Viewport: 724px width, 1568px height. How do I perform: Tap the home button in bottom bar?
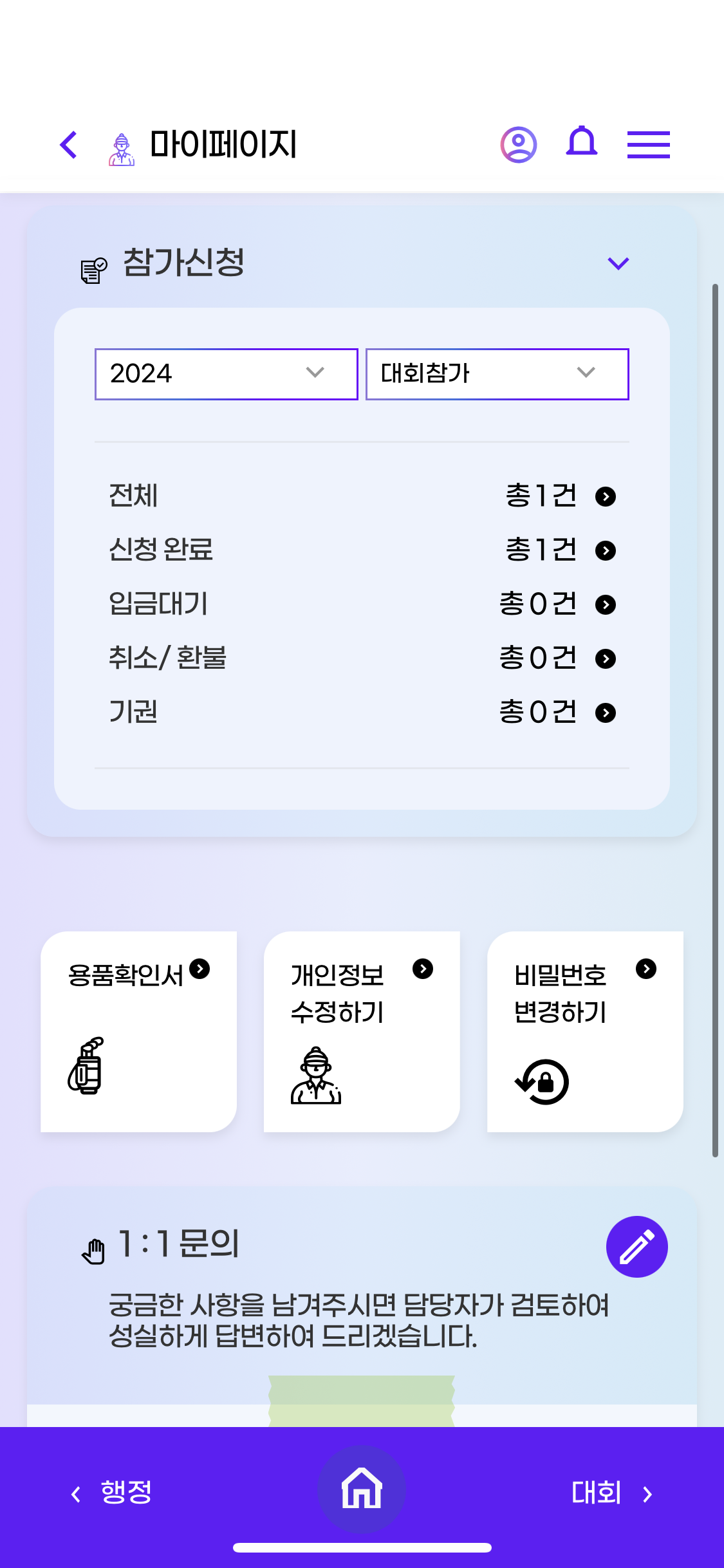click(x=362, y=1489)
